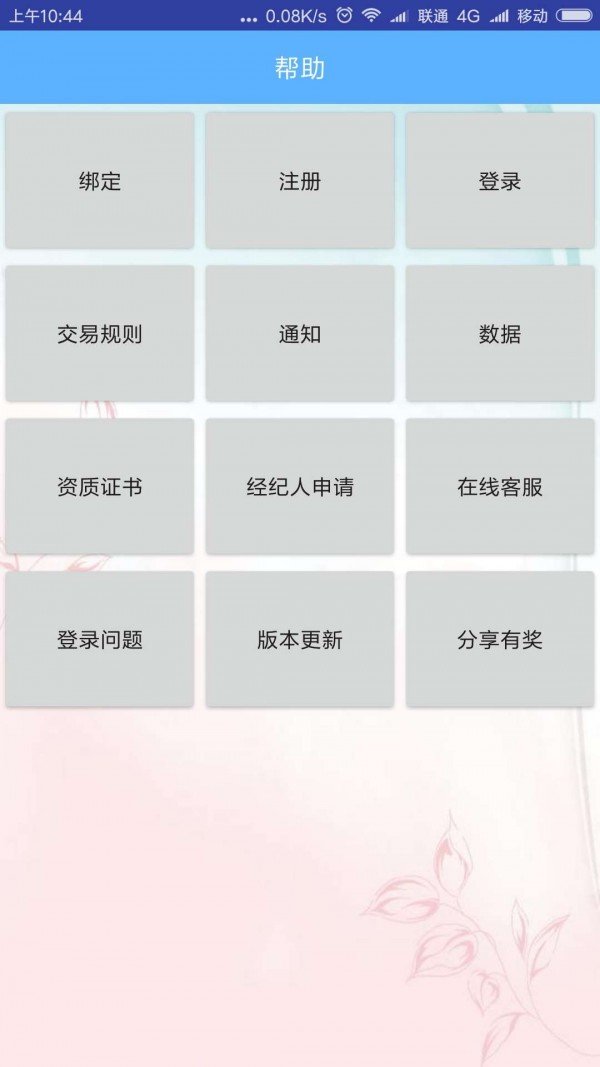The width and height of the screenshot is (600, 1067).
Task: Open 分享有奖 tile
Action: coord(500,640)
